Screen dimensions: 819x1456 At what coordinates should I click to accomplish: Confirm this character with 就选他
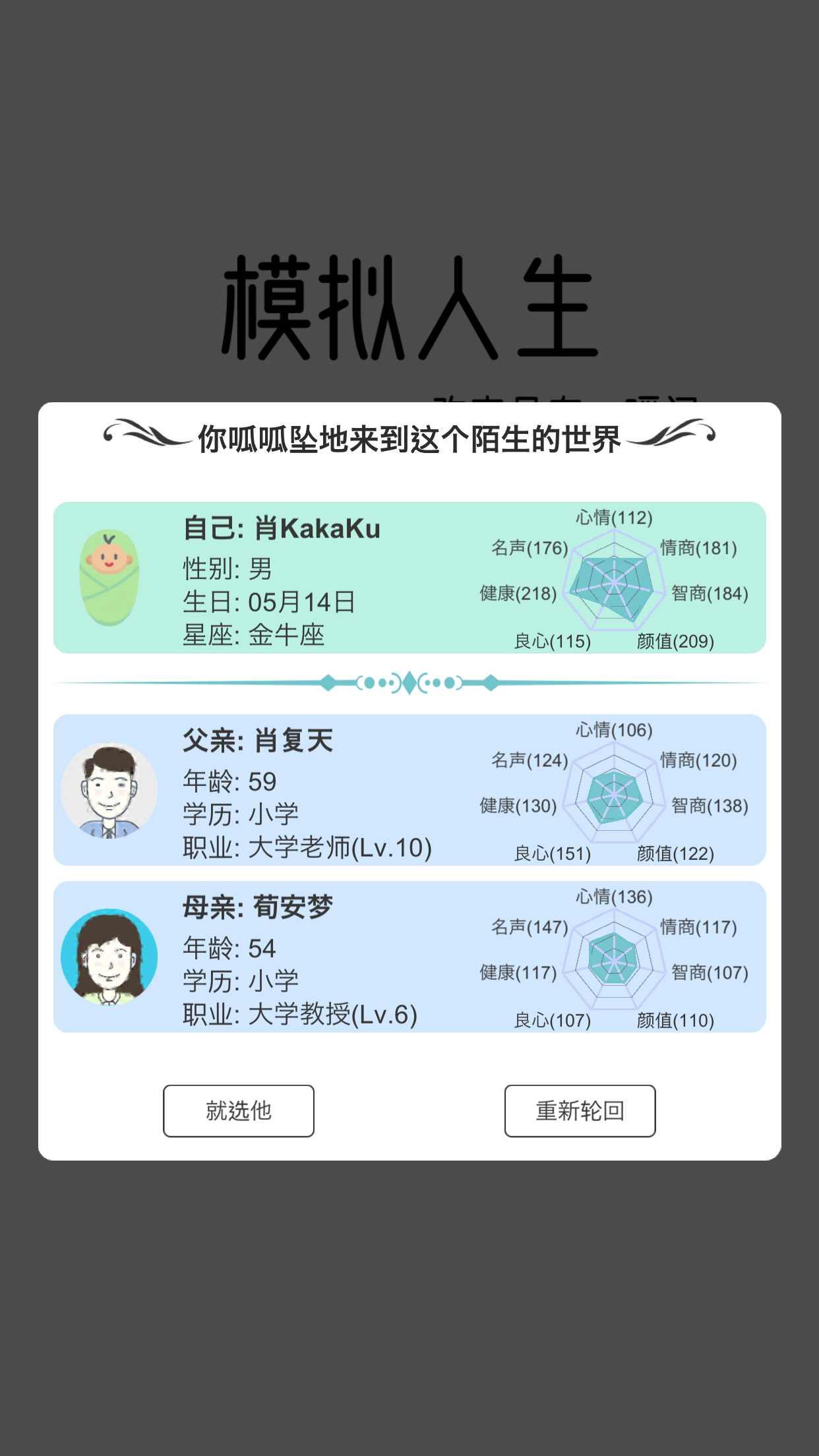(238, 1110)
